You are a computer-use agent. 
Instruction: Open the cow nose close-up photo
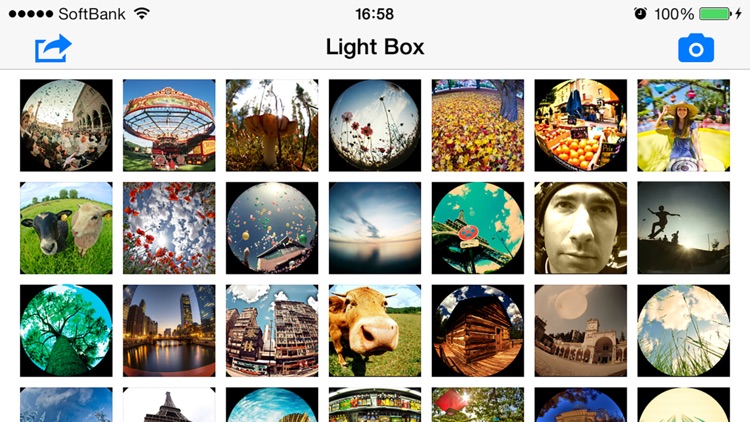375,331
